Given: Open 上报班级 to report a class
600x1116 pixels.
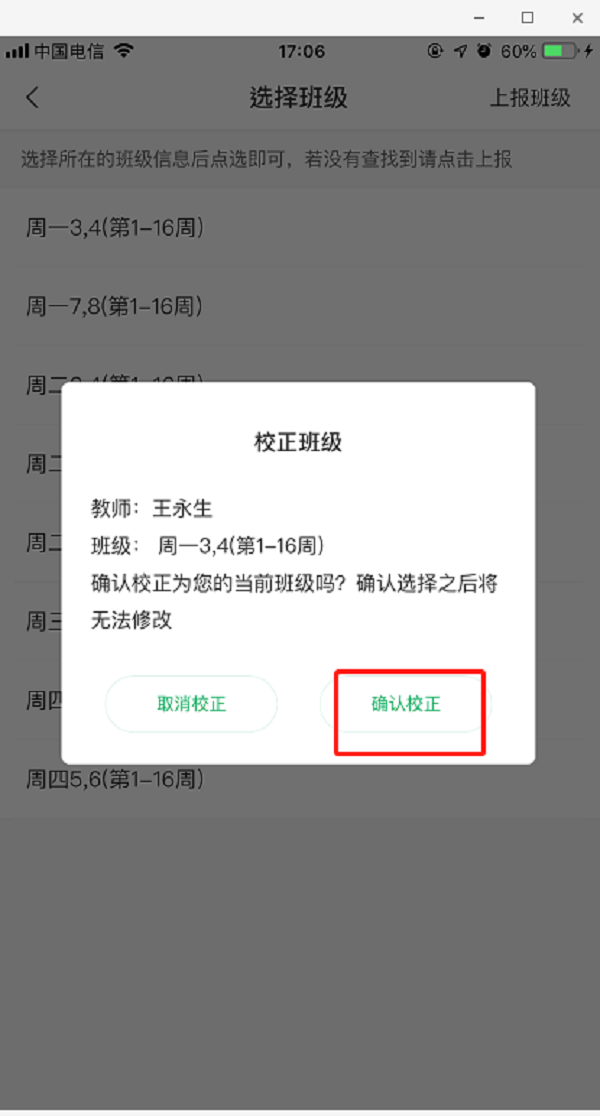Looking at the screenshot, I should click(x=529, y=98).
